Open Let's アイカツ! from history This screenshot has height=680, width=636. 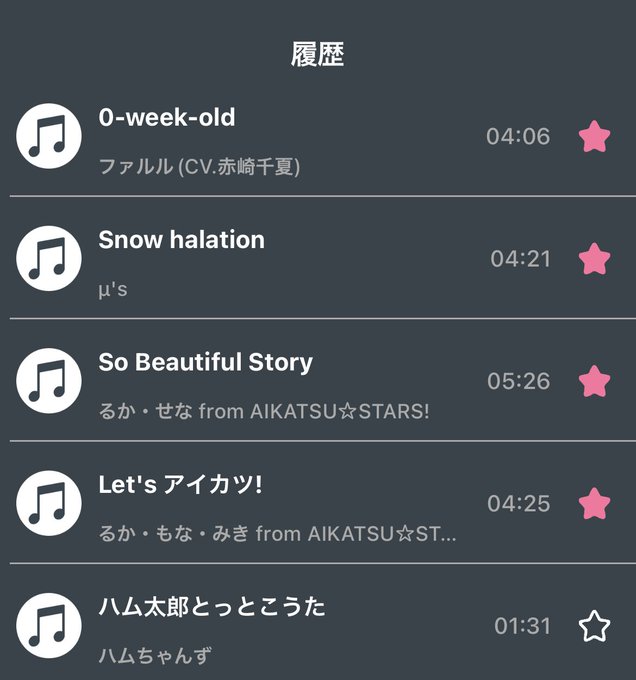[x=180, y=485]
